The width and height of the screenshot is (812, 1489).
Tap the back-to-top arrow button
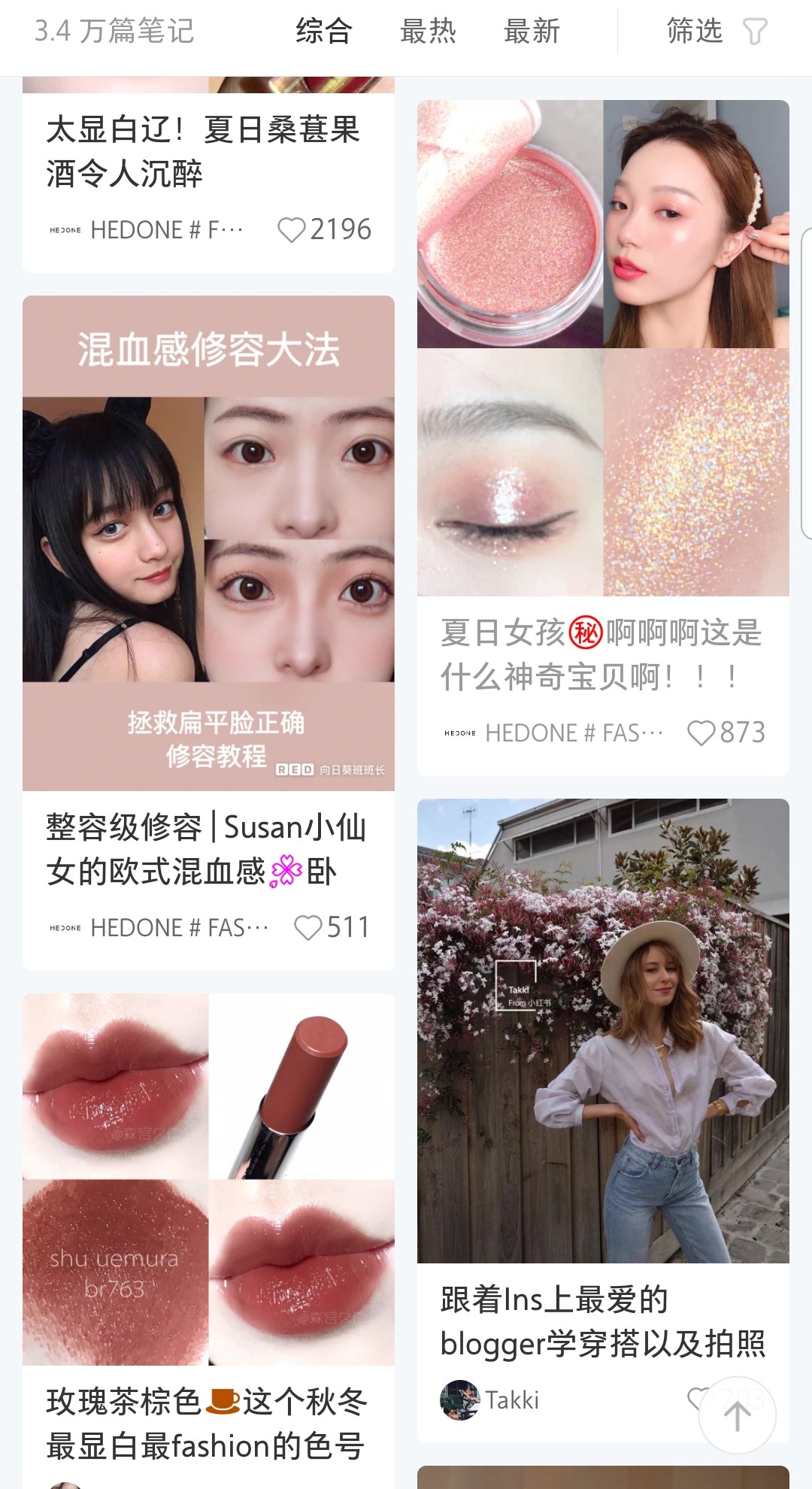[x=737, y=1415]
